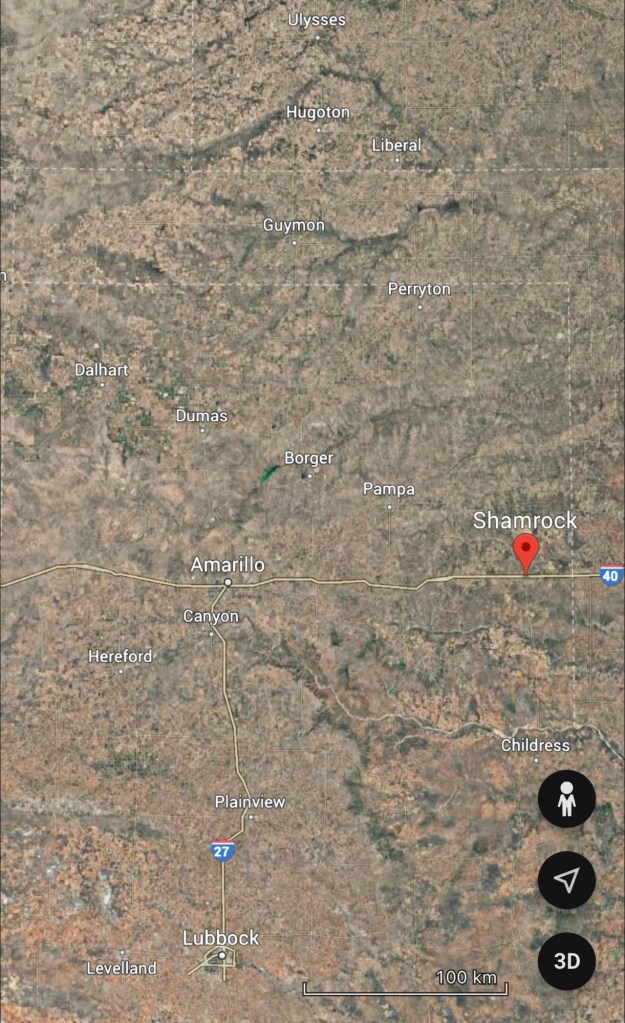Open Street View with the pegman button
The width and height of the screenshot is (625, 1023).
click(x=567, y=799)
